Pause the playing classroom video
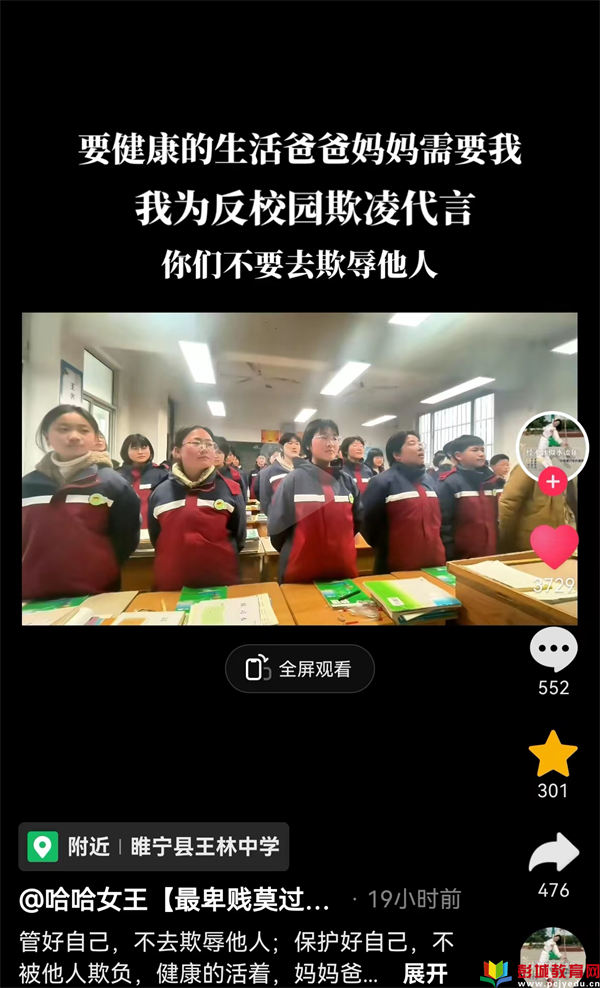The image size is (600, 988). (x=300, y=469)
